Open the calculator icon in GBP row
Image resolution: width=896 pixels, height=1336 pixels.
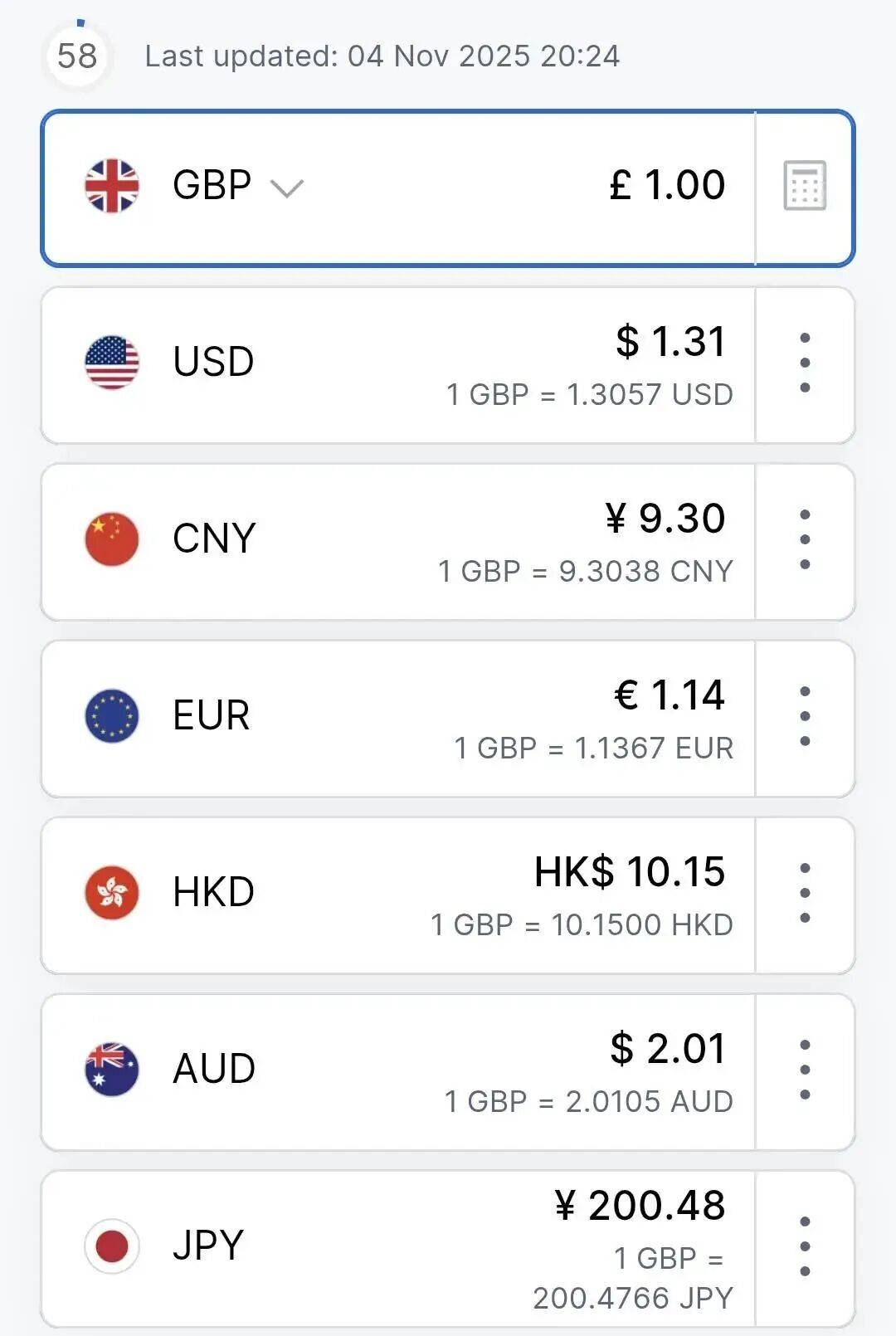[804, 186]
